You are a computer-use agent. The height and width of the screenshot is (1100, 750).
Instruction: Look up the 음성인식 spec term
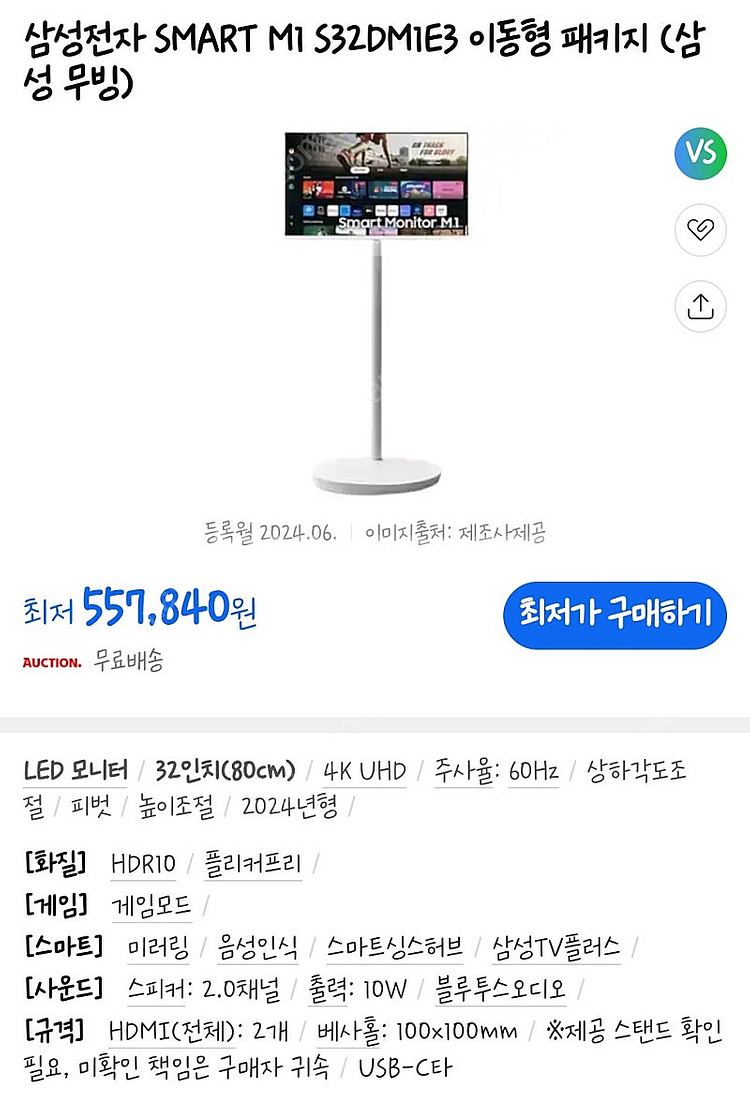pos(256,947)
